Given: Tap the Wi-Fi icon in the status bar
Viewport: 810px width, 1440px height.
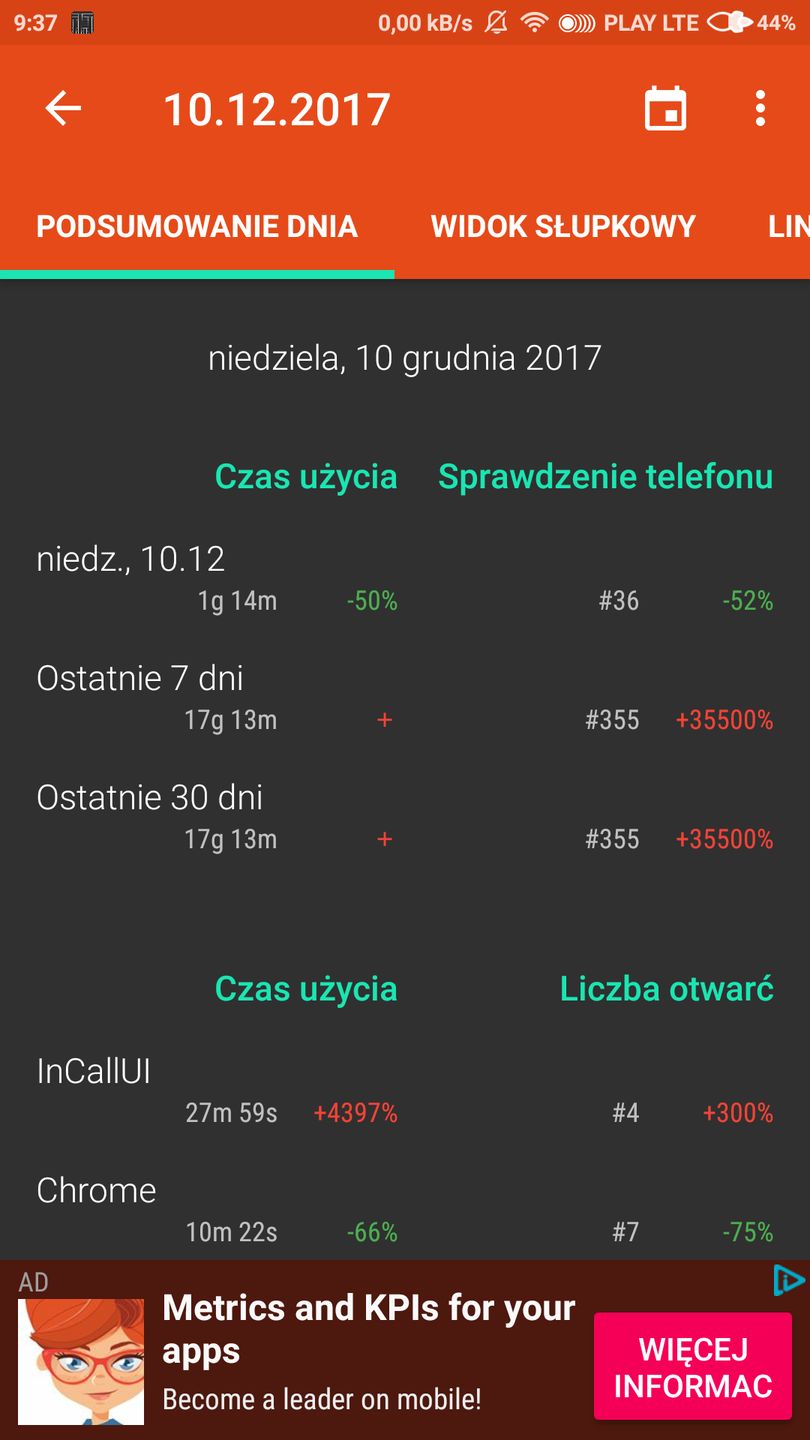Looking at the screenshot, I should (535, 22).
